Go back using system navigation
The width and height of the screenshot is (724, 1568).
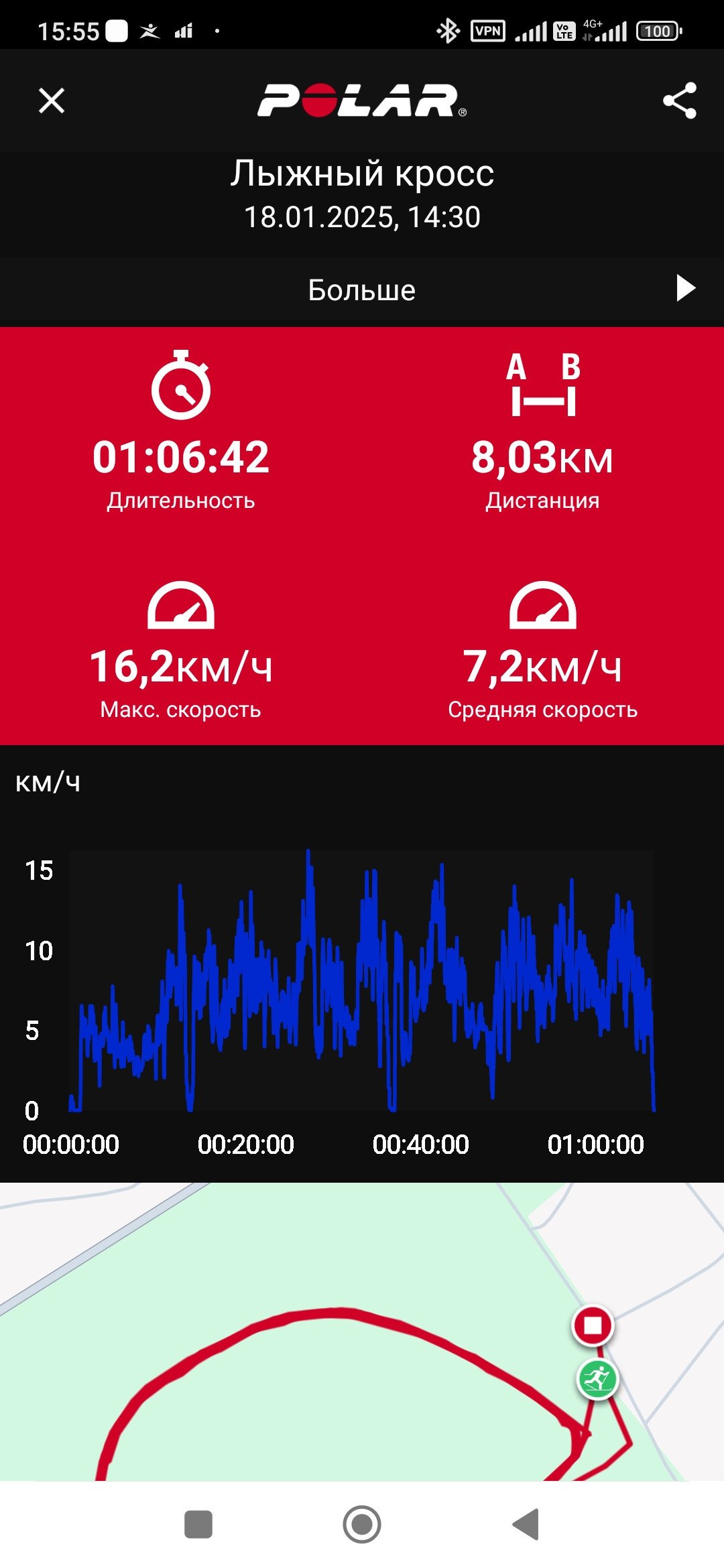coord(526,1525)
